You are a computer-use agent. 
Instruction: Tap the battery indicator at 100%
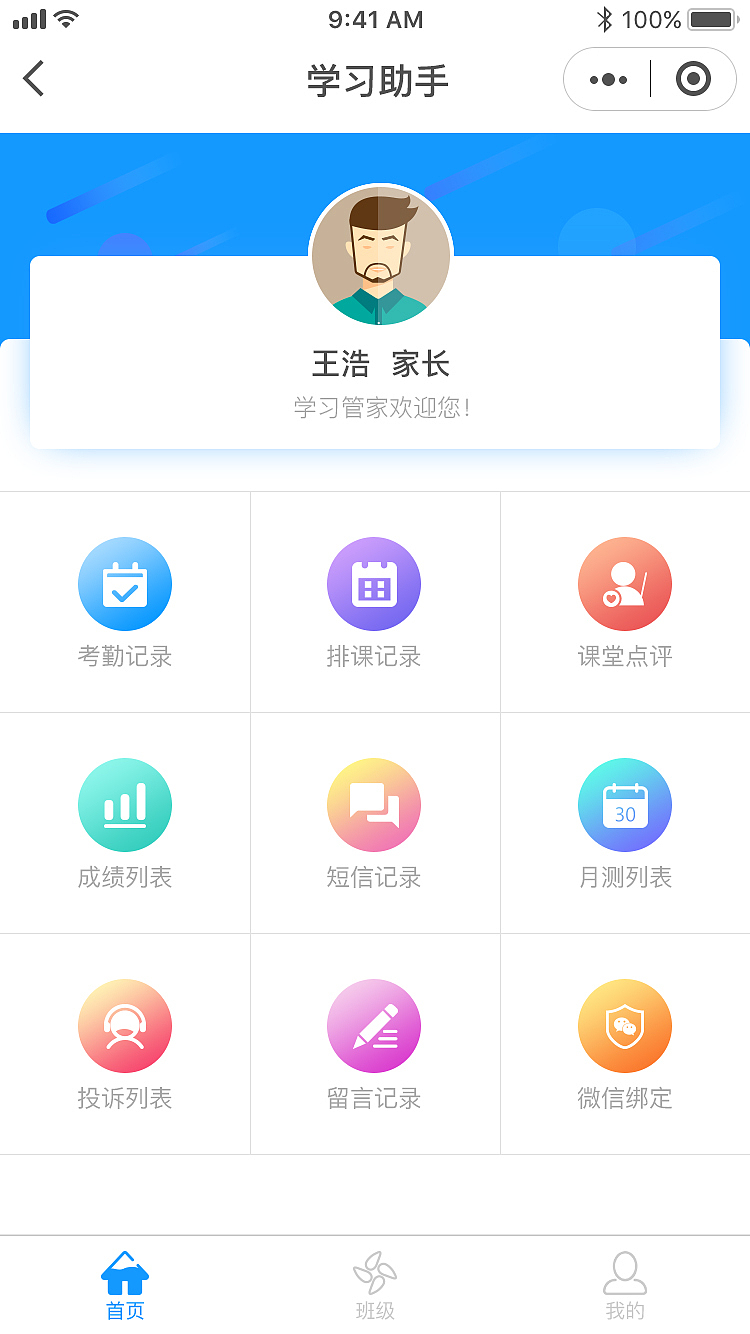tap(712, 18)
